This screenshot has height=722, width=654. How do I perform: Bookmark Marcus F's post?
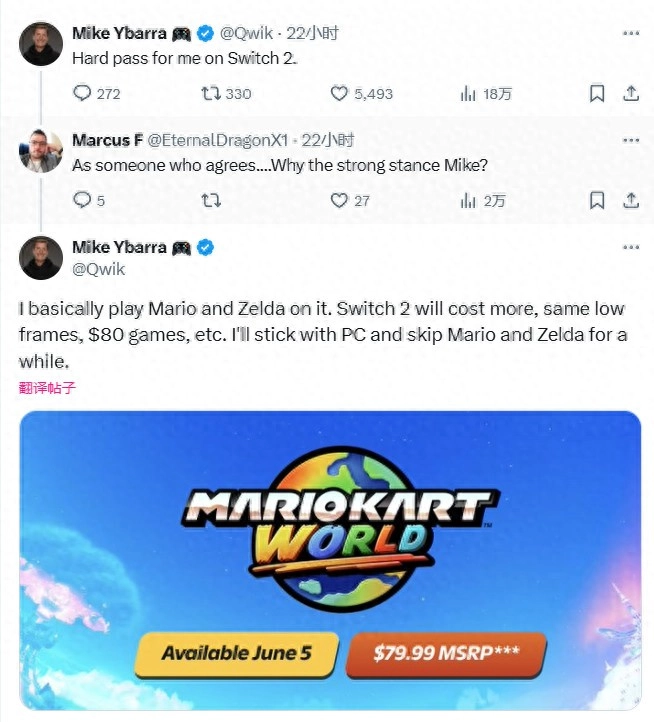[597, 200]
